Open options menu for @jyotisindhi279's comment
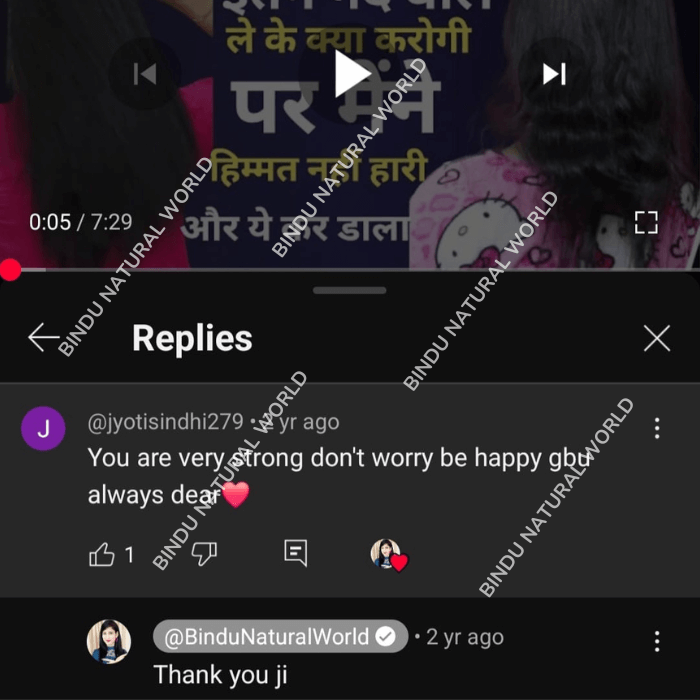The height and width of the screenshot is (700, 700). pyautogui.click(x=657, y=429)
